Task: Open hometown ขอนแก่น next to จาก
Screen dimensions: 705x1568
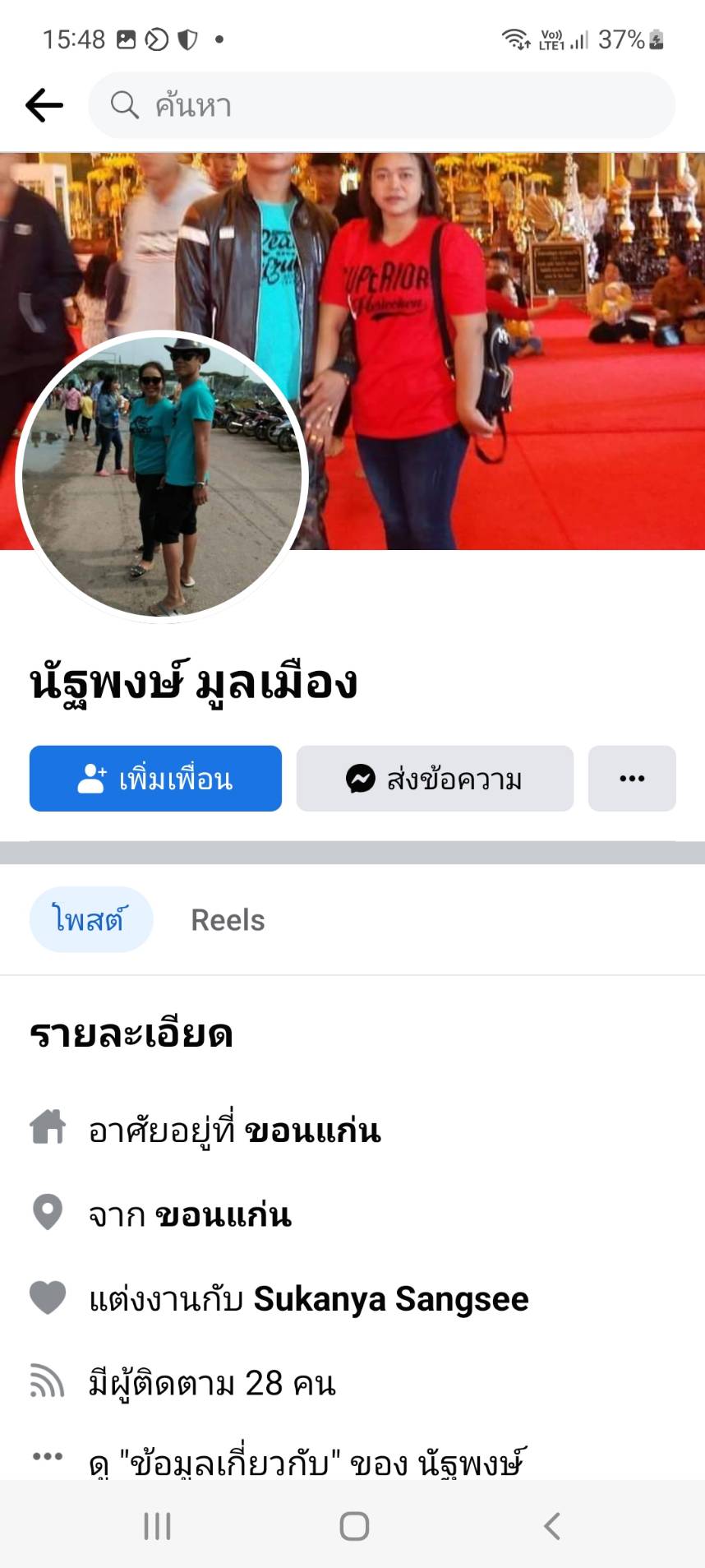Action: click(223, 1215)
